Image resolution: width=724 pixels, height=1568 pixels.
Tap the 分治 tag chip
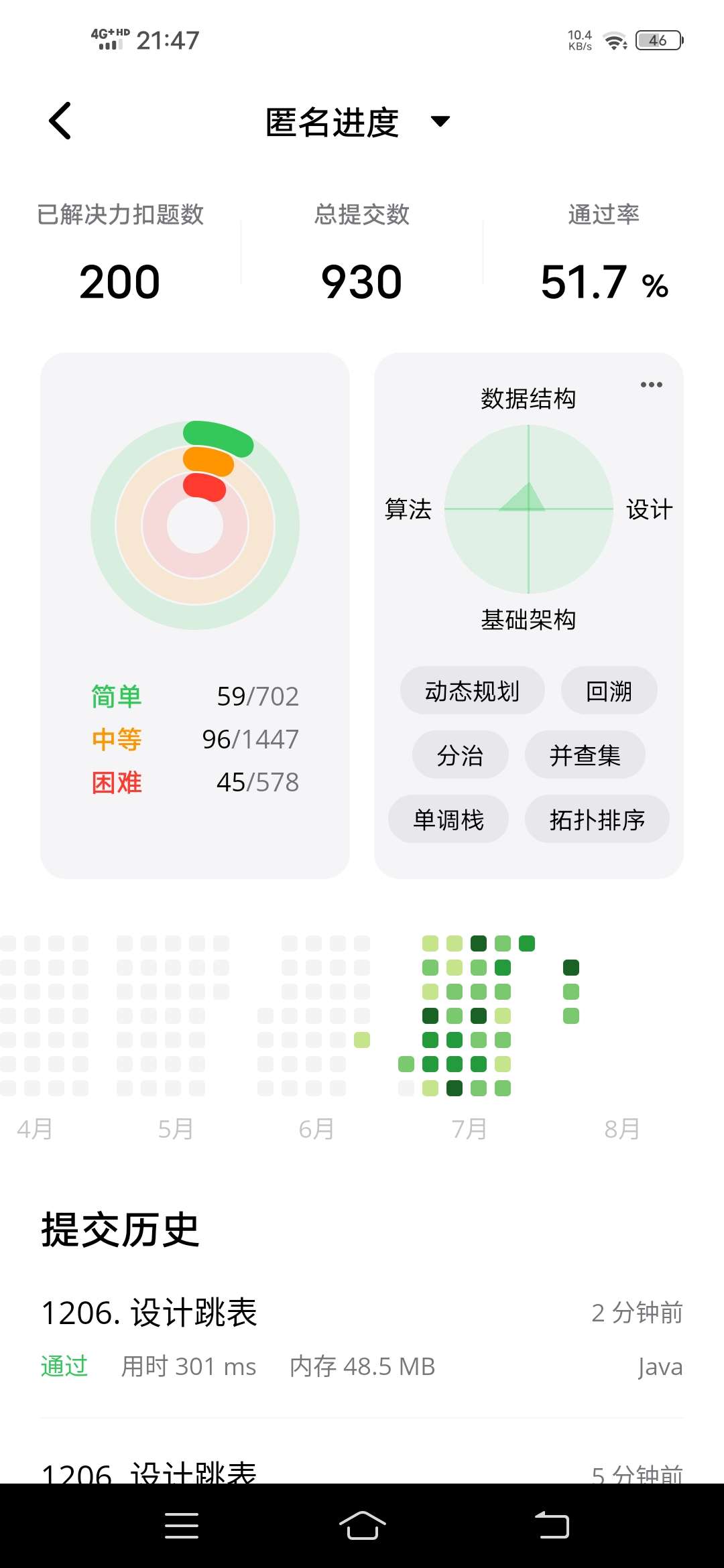point(460,755)
